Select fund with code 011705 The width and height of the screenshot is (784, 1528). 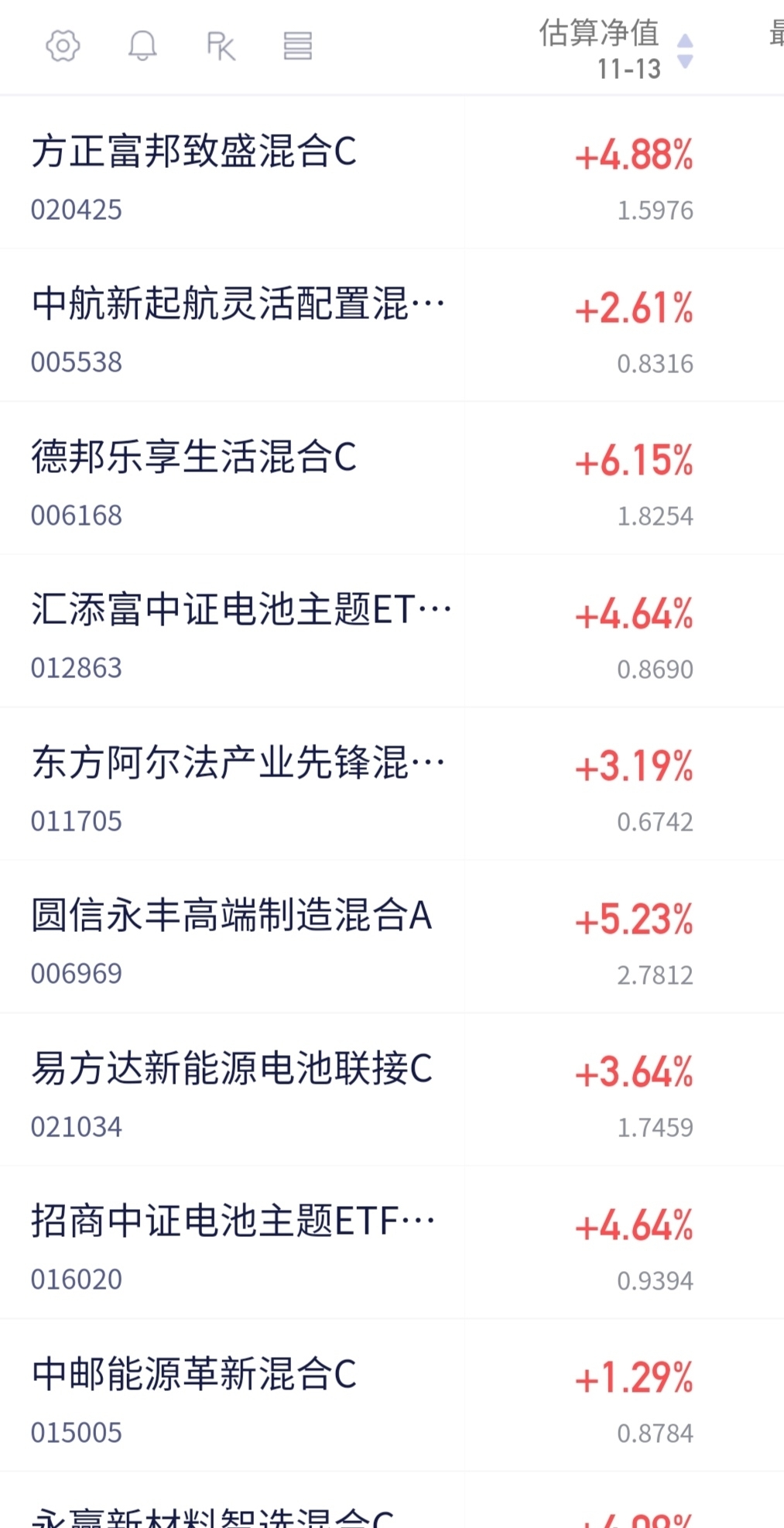[392, 783]
